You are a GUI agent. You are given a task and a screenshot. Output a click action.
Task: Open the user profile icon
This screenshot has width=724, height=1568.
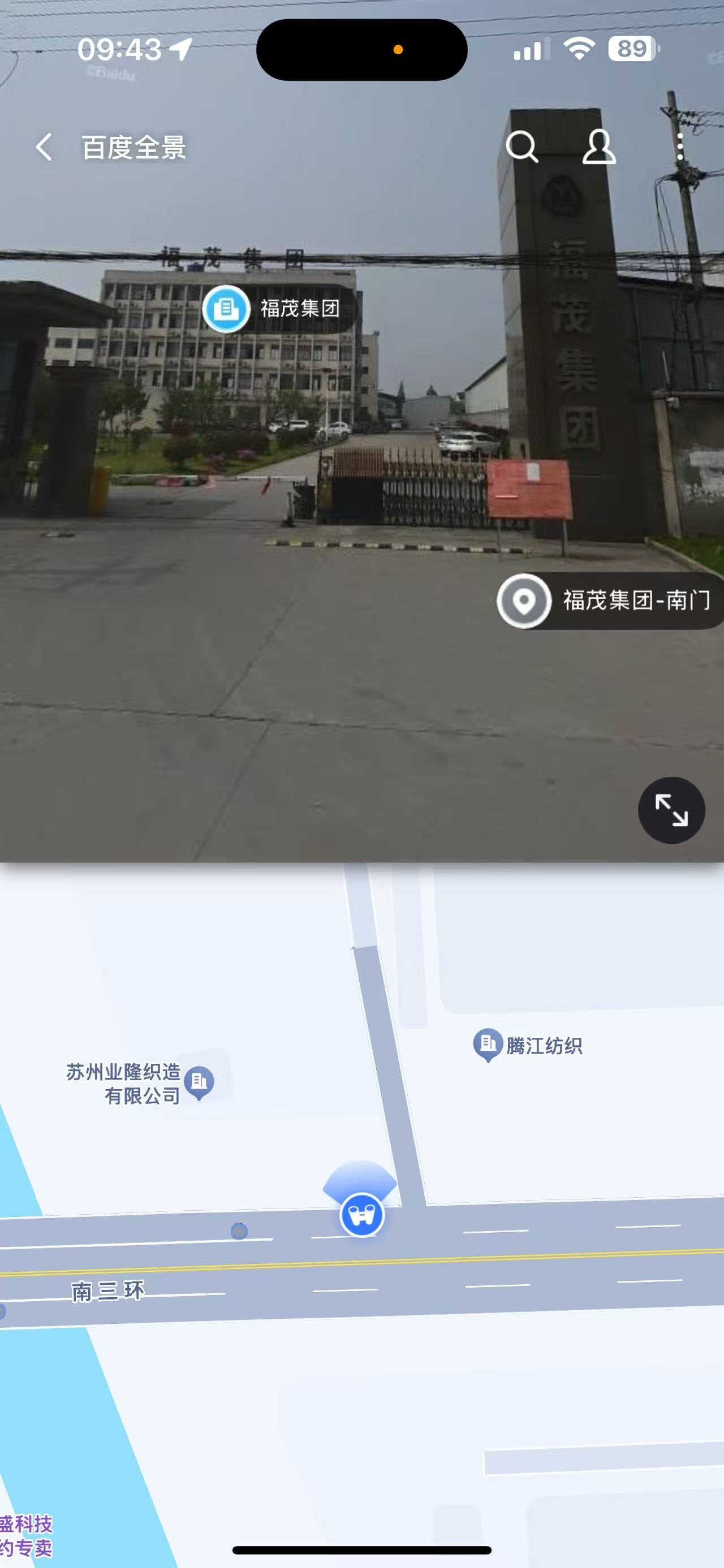point(599,147)
